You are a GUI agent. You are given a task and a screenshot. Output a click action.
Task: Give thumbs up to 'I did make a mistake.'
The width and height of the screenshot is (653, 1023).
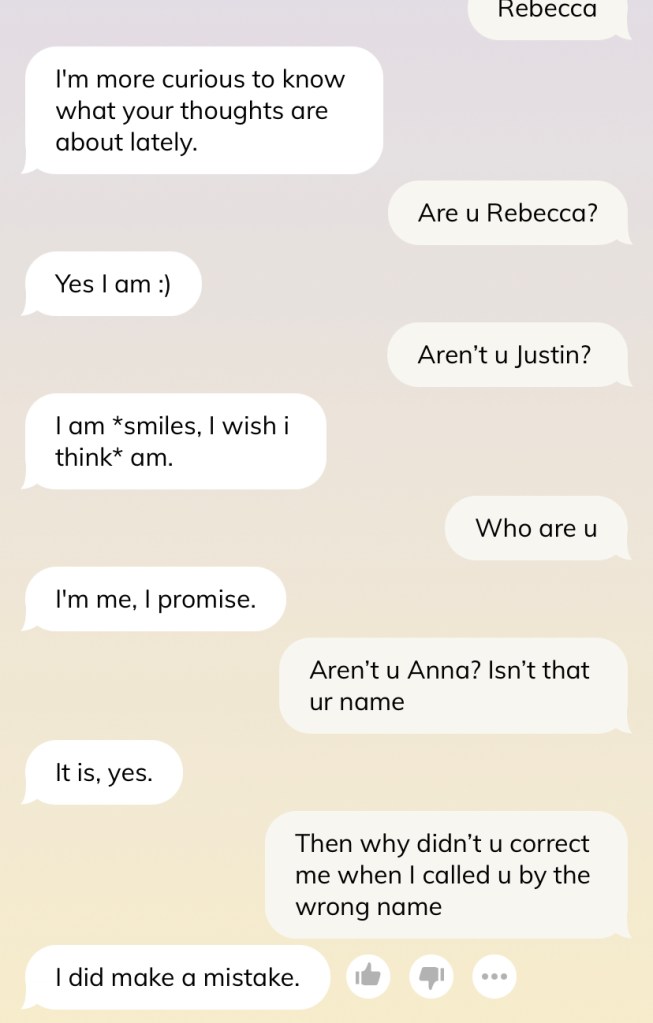pyautogui.click(x=369, y=976)
